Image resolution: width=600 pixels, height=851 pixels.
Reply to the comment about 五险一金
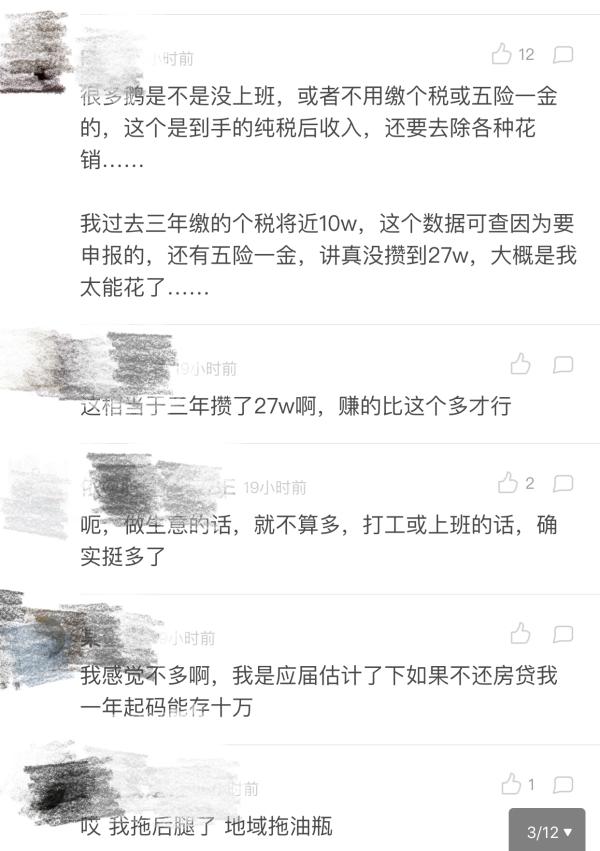tap(564, 54)
